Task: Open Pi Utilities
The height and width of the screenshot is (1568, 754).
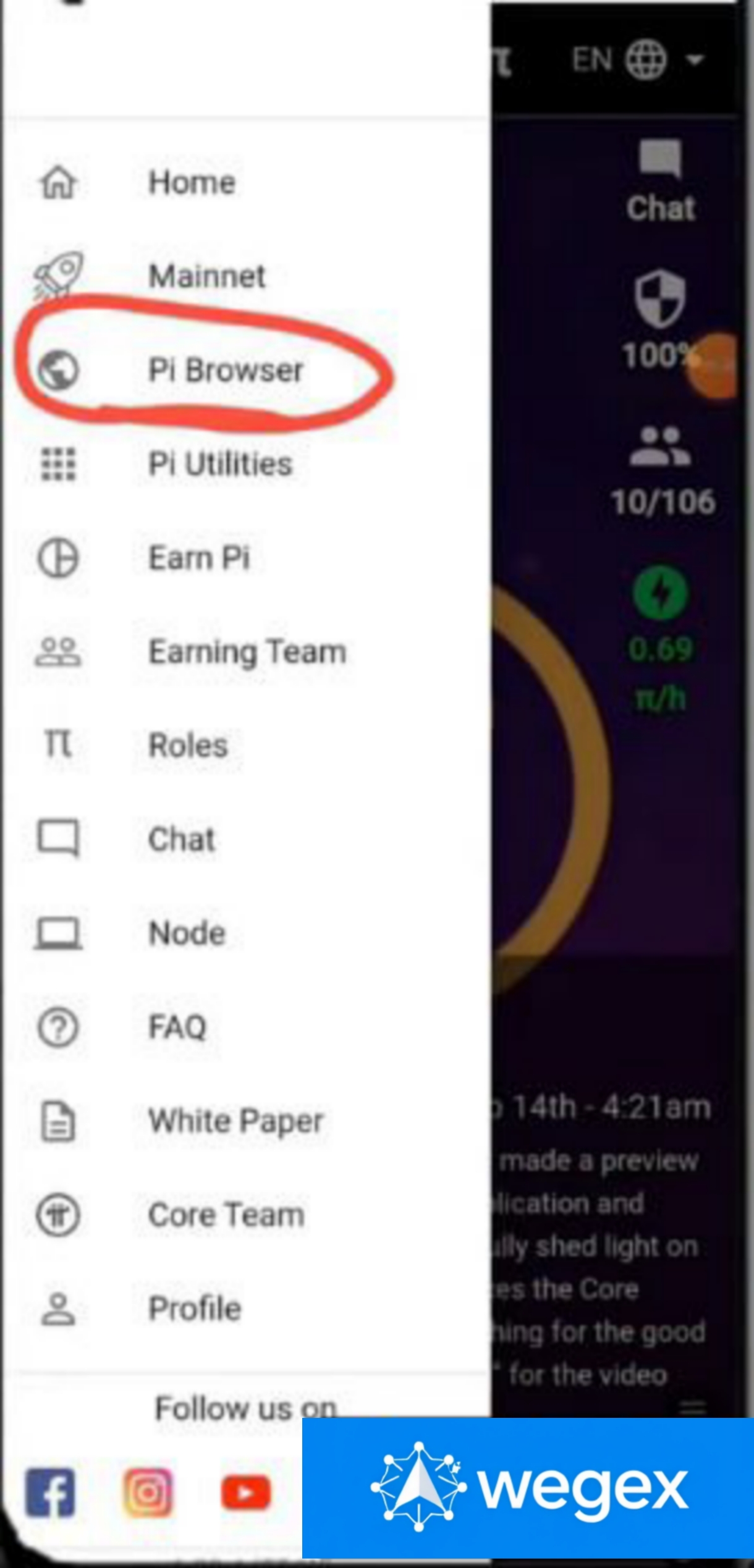Action: pos(219,464)
